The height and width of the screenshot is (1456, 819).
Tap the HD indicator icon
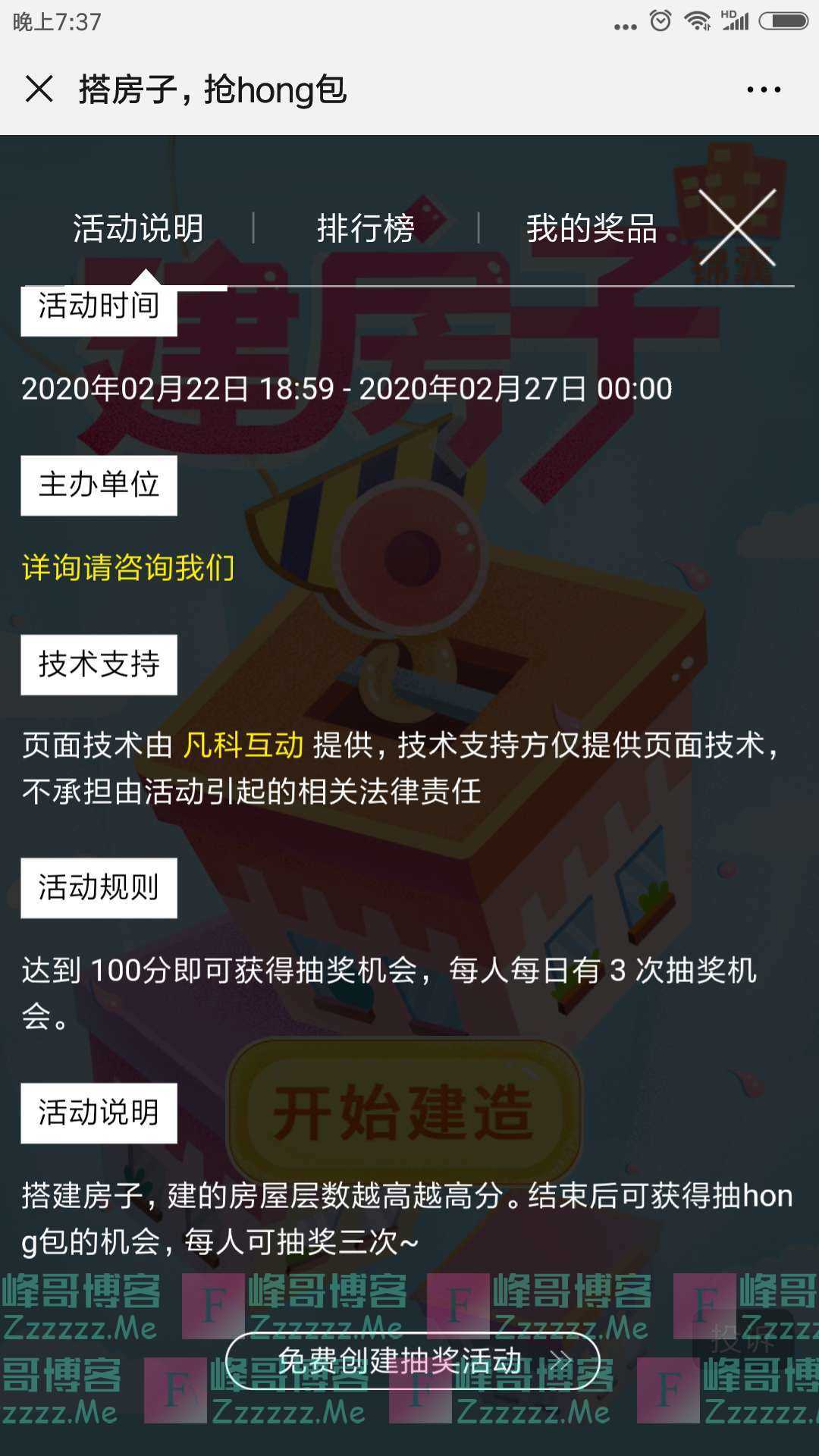pyautogui.click(x=728, y=14)
